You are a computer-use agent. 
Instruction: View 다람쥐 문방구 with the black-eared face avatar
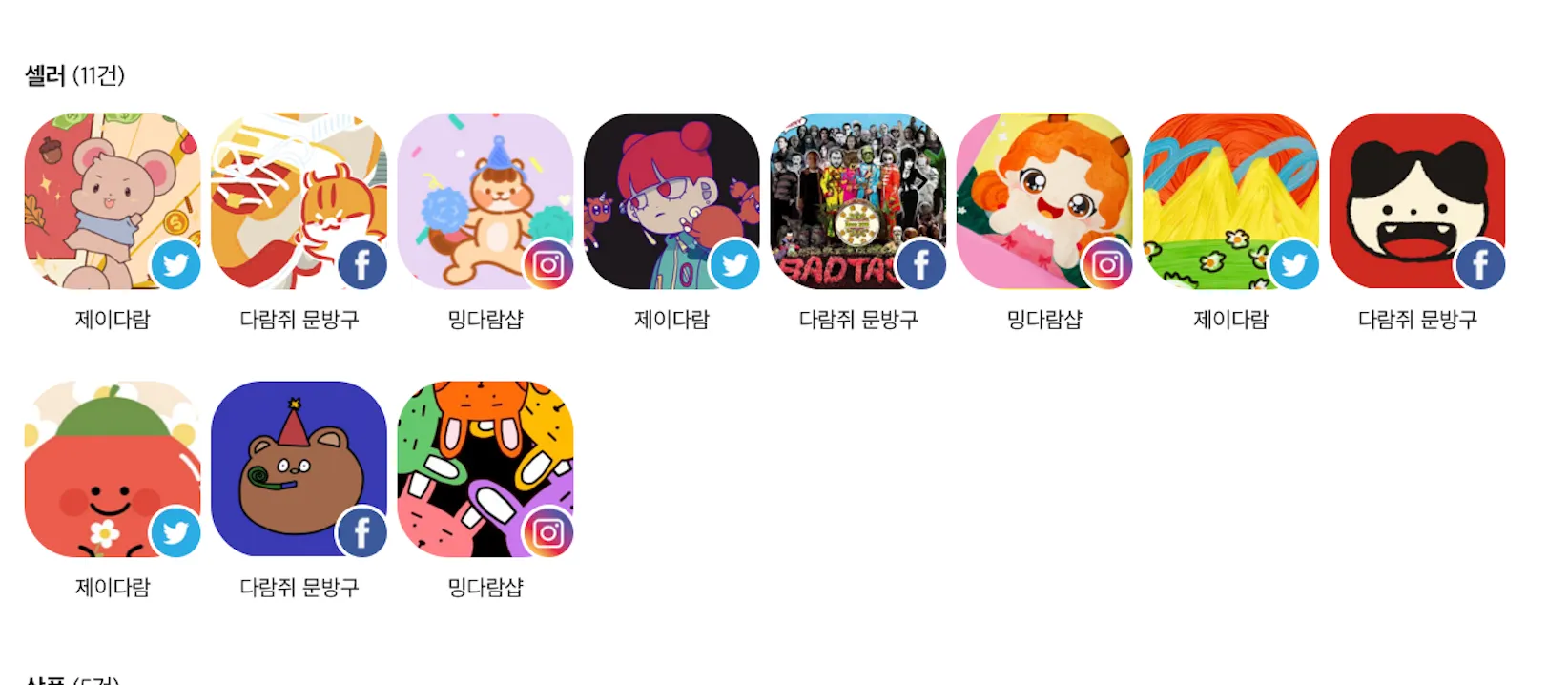click(x=1417, y=201)
